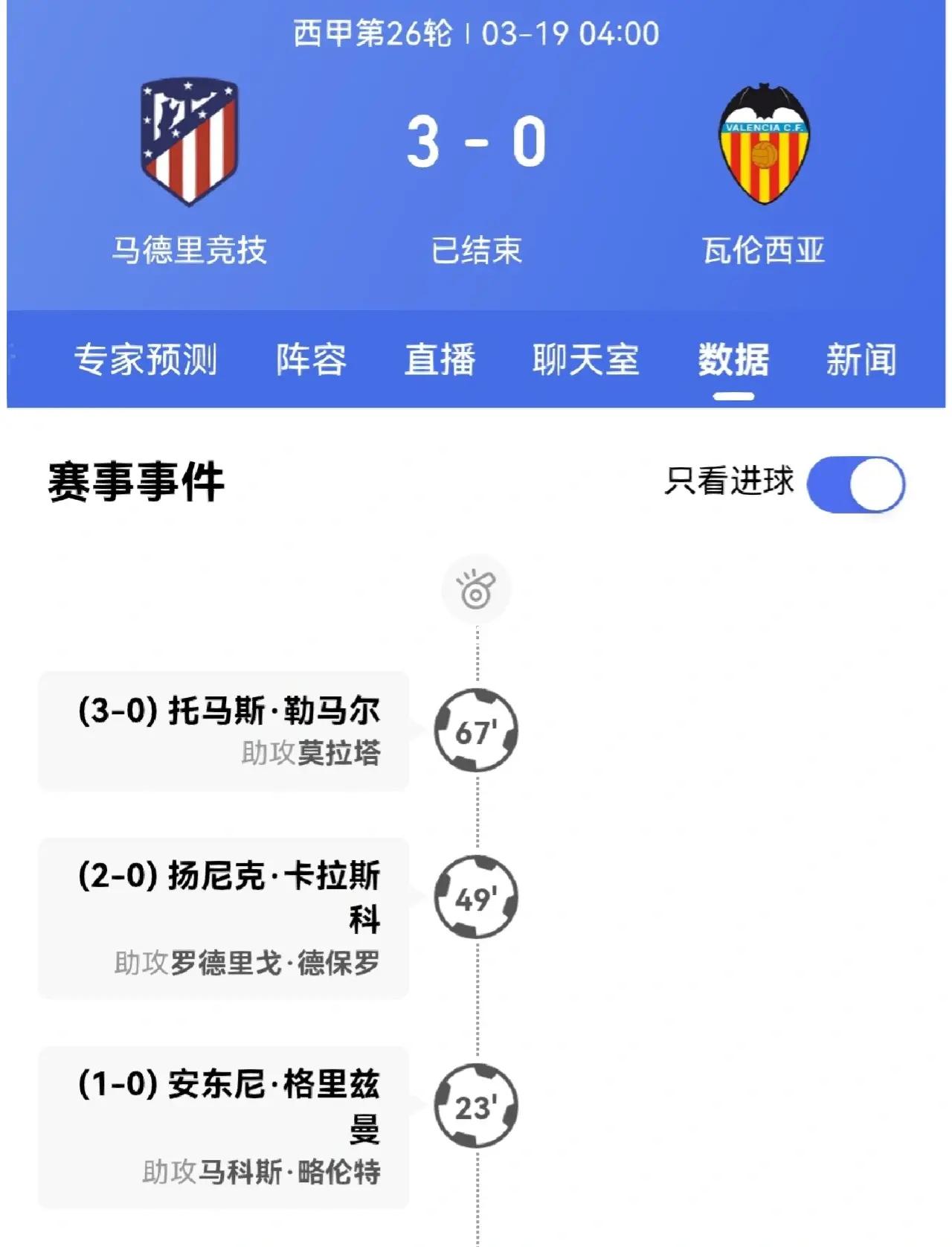Click the 67' football goal icon
The width and height of the screenshot is (952, 1247).
coord(477,733)
